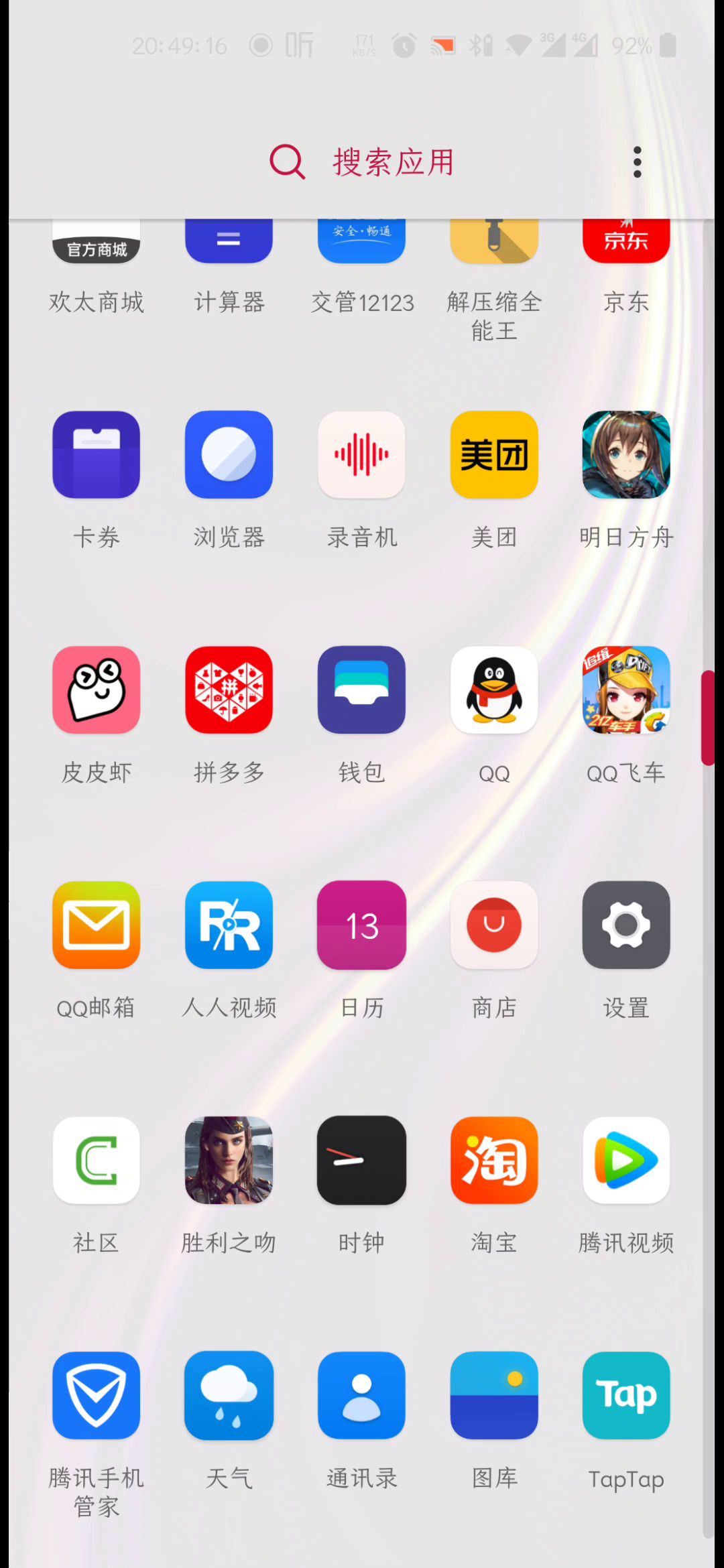Open the QQ邮箱 mail app
The image size is (724, 1568).
click(96, 925)
